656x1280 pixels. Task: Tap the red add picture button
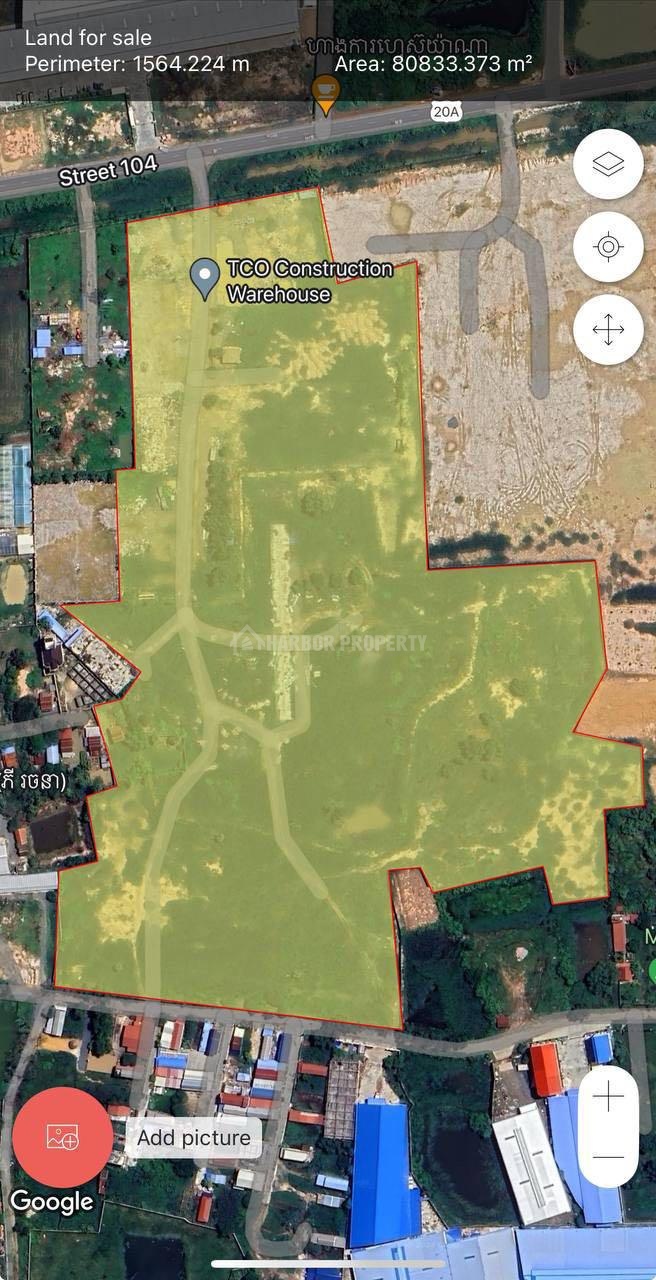[x=62, y=1137]
